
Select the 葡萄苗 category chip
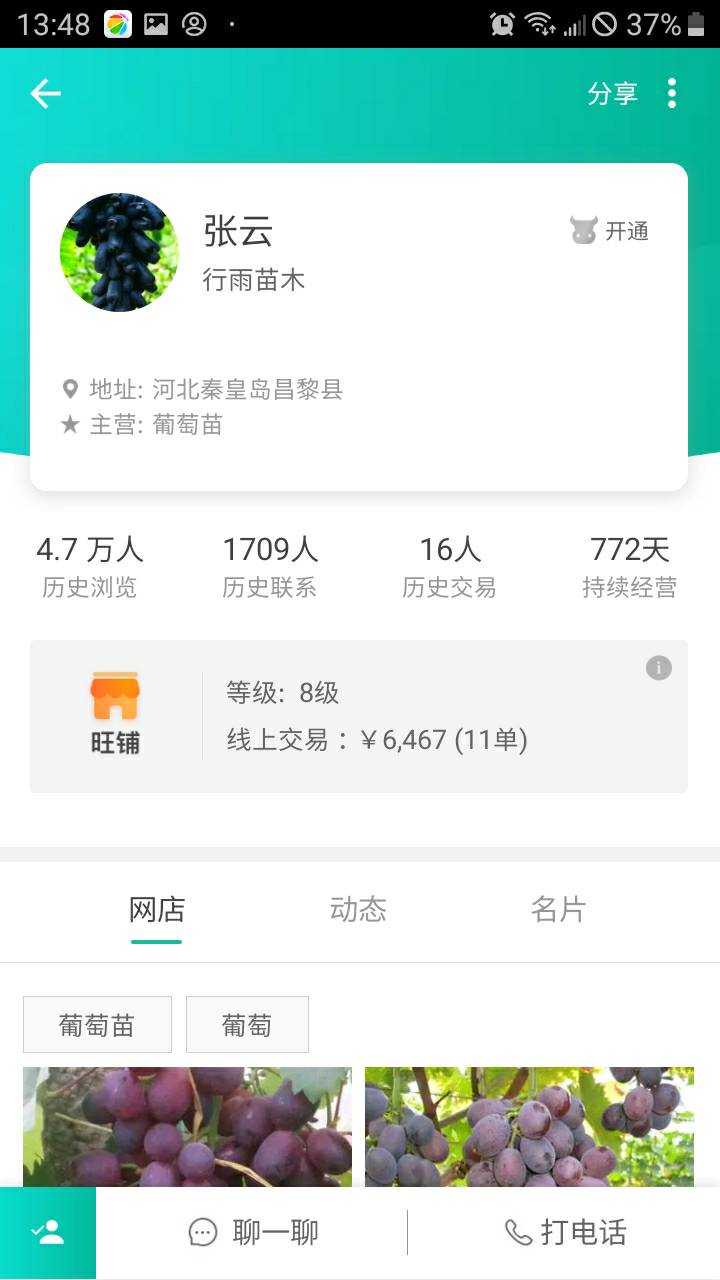click(97, 1025)
